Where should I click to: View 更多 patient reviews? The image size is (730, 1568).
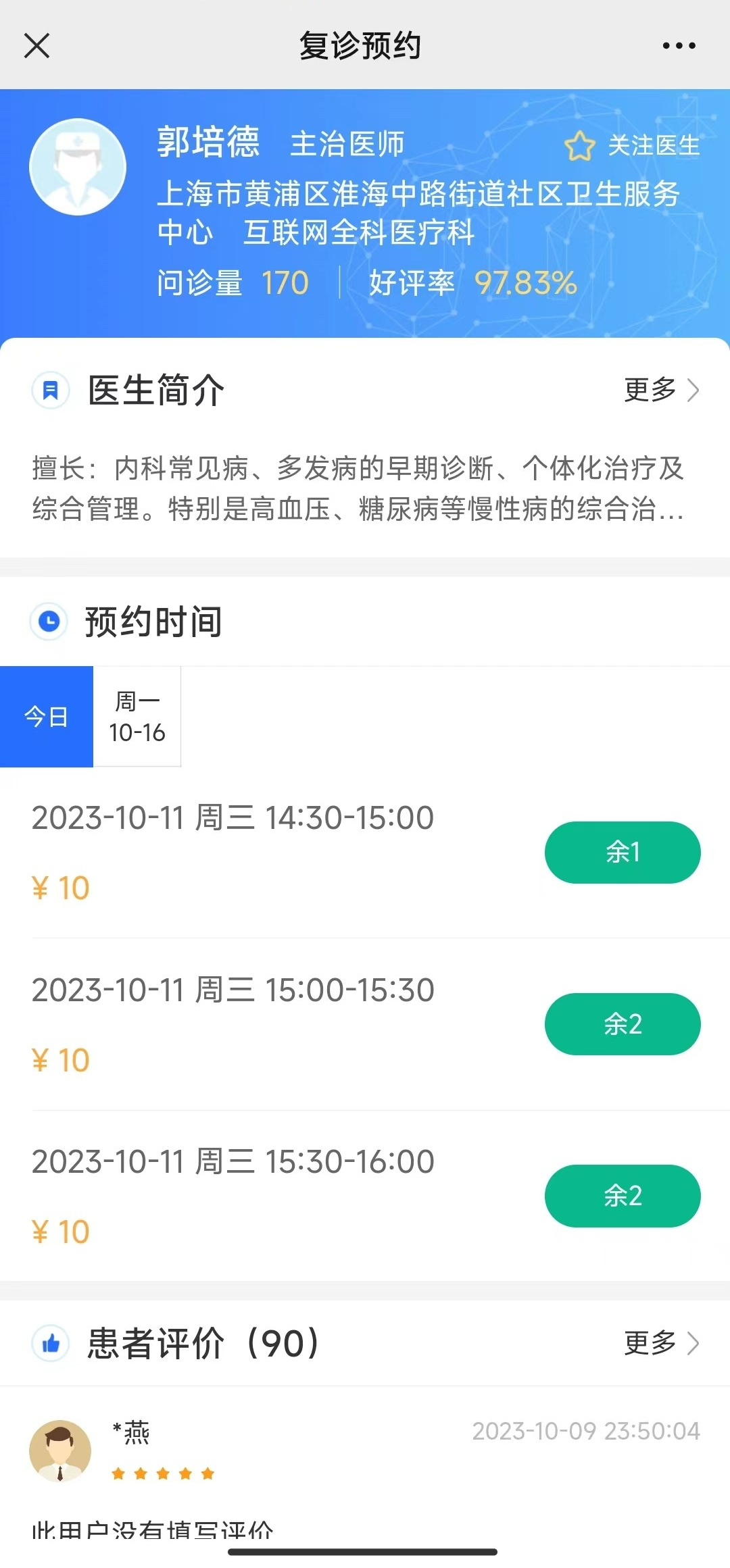[x=661, y=1343]
